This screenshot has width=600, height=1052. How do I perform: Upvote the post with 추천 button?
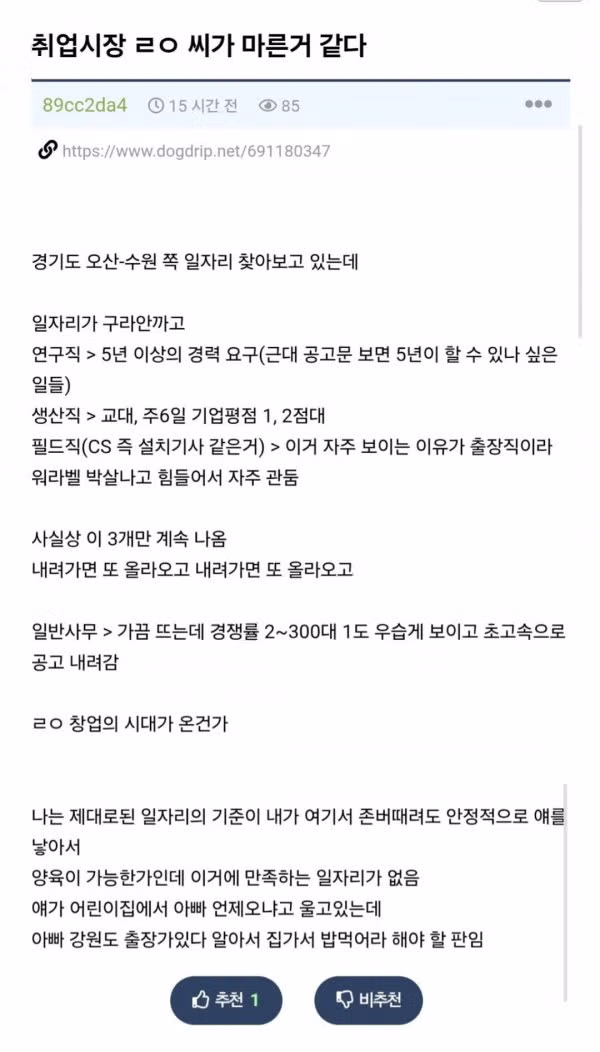[x=226, y=999]
